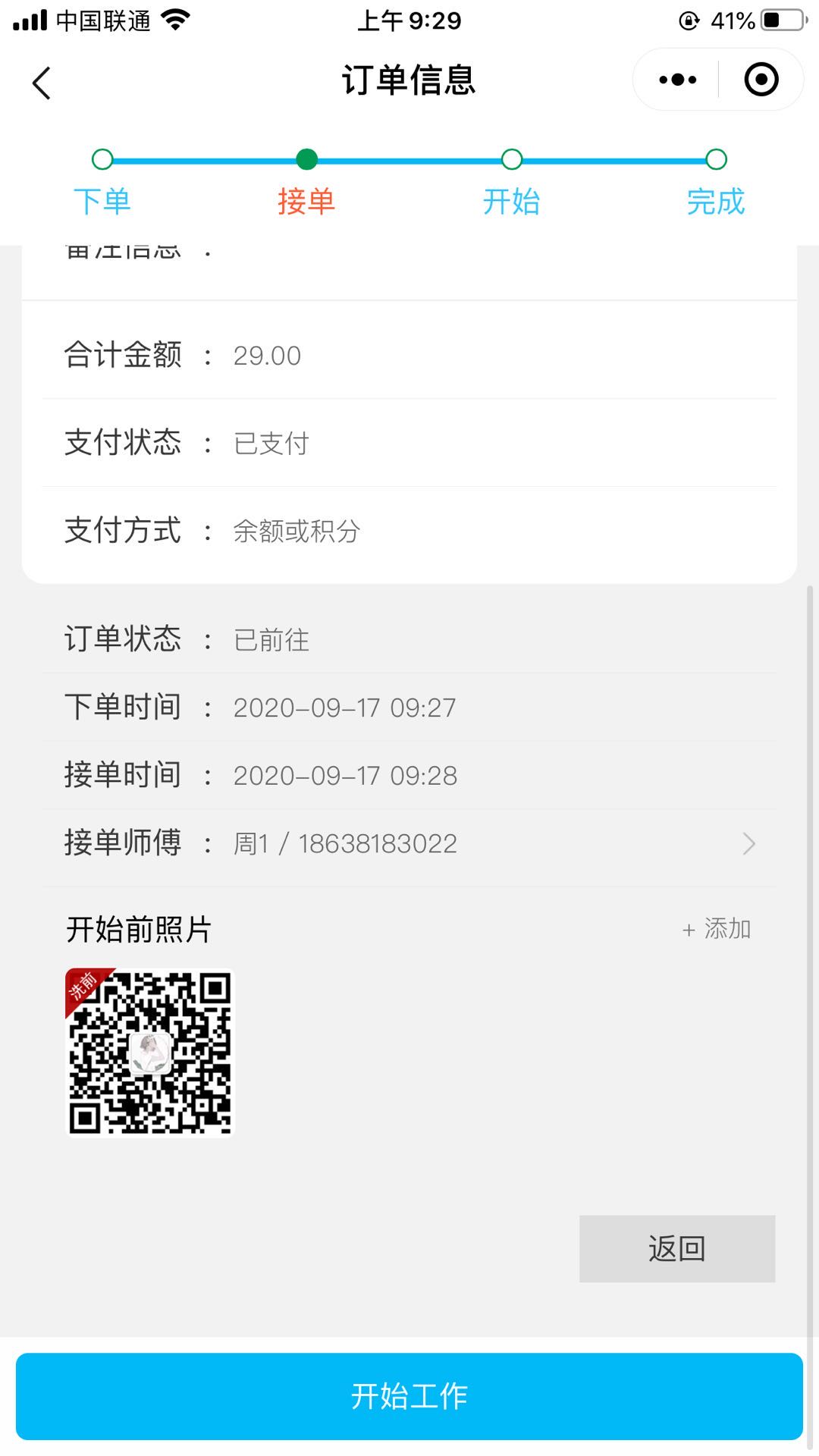This screenshot has height=1456, width=819.
Task: Tap the back arrow to leave order details
Action: (x=42, y=81)
